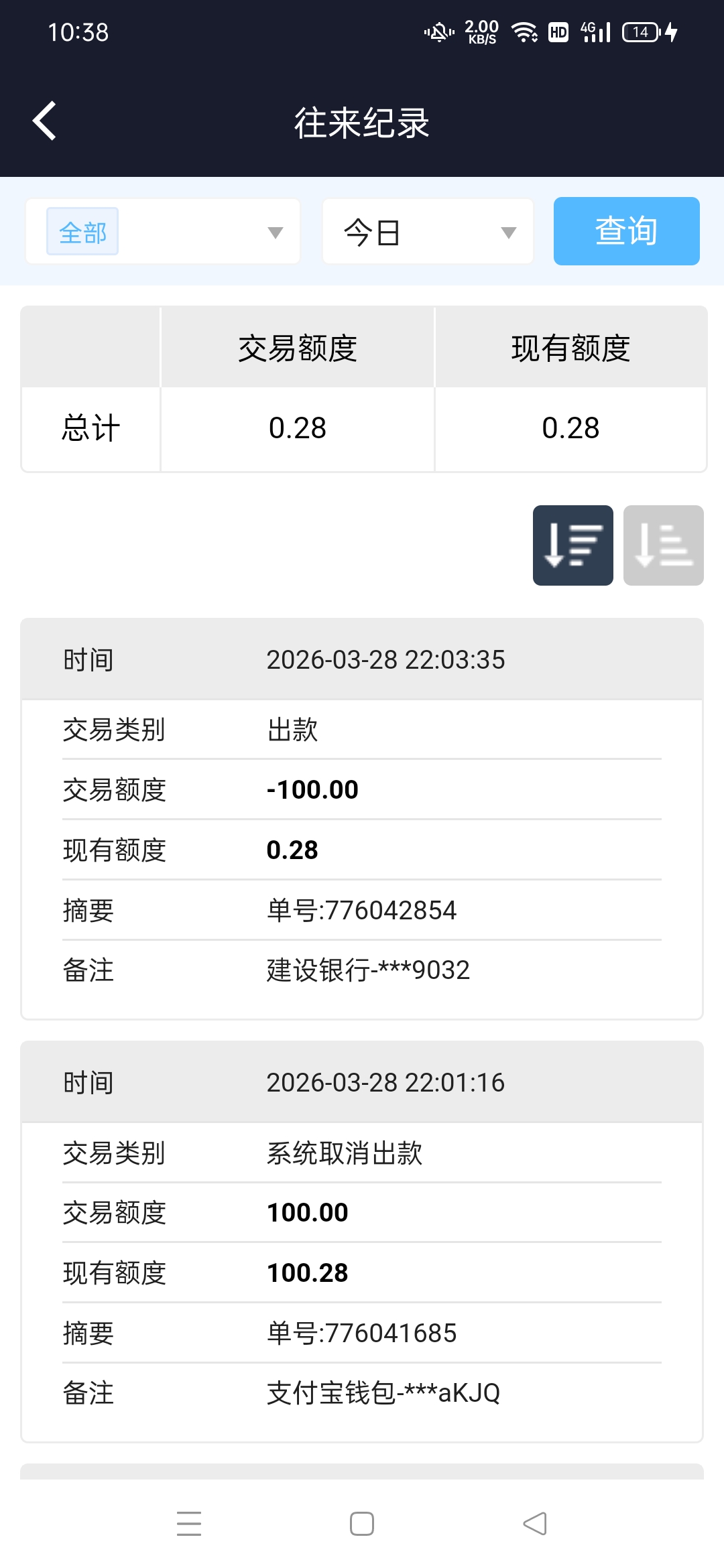
Task: Tap the HD indicator in status bar
Action: [x=558, y=32]
